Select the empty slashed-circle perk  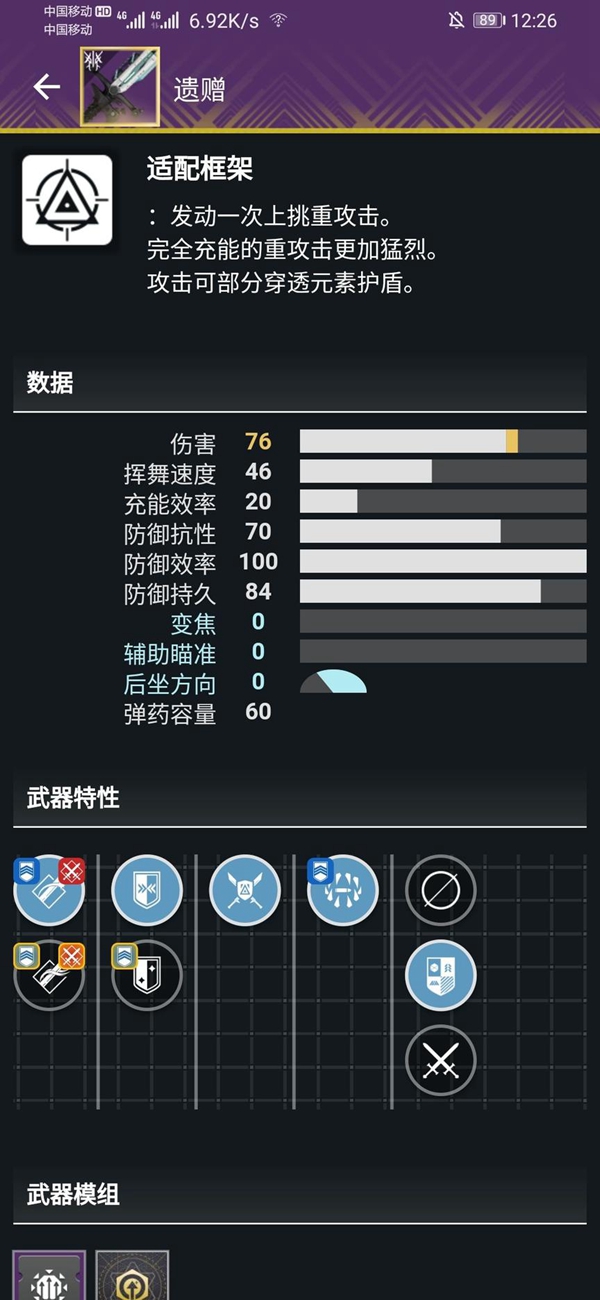click(x=441, y=890)
